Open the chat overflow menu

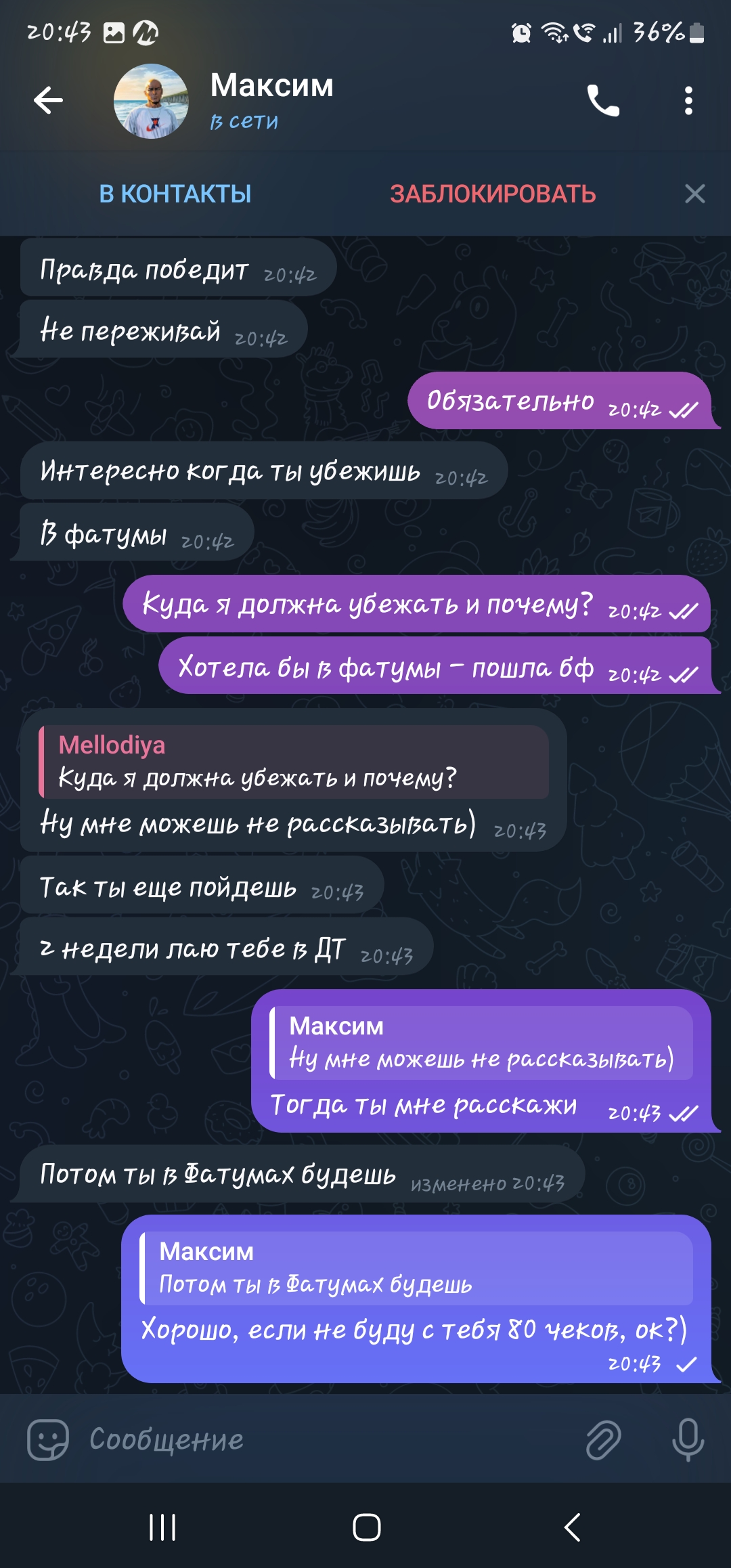click(688, 102)
